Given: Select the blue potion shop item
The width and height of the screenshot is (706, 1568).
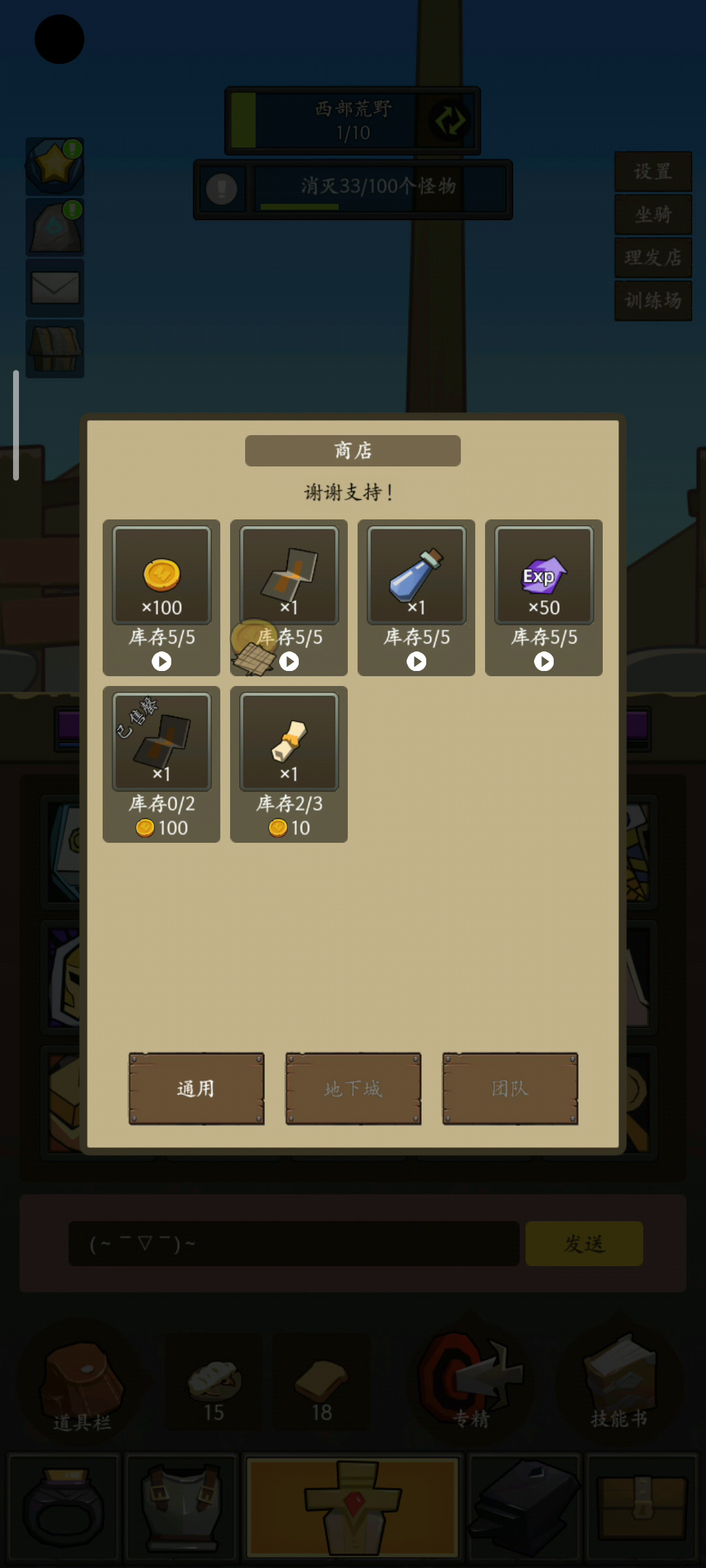Looking at the screenshot, I should 416,597.
